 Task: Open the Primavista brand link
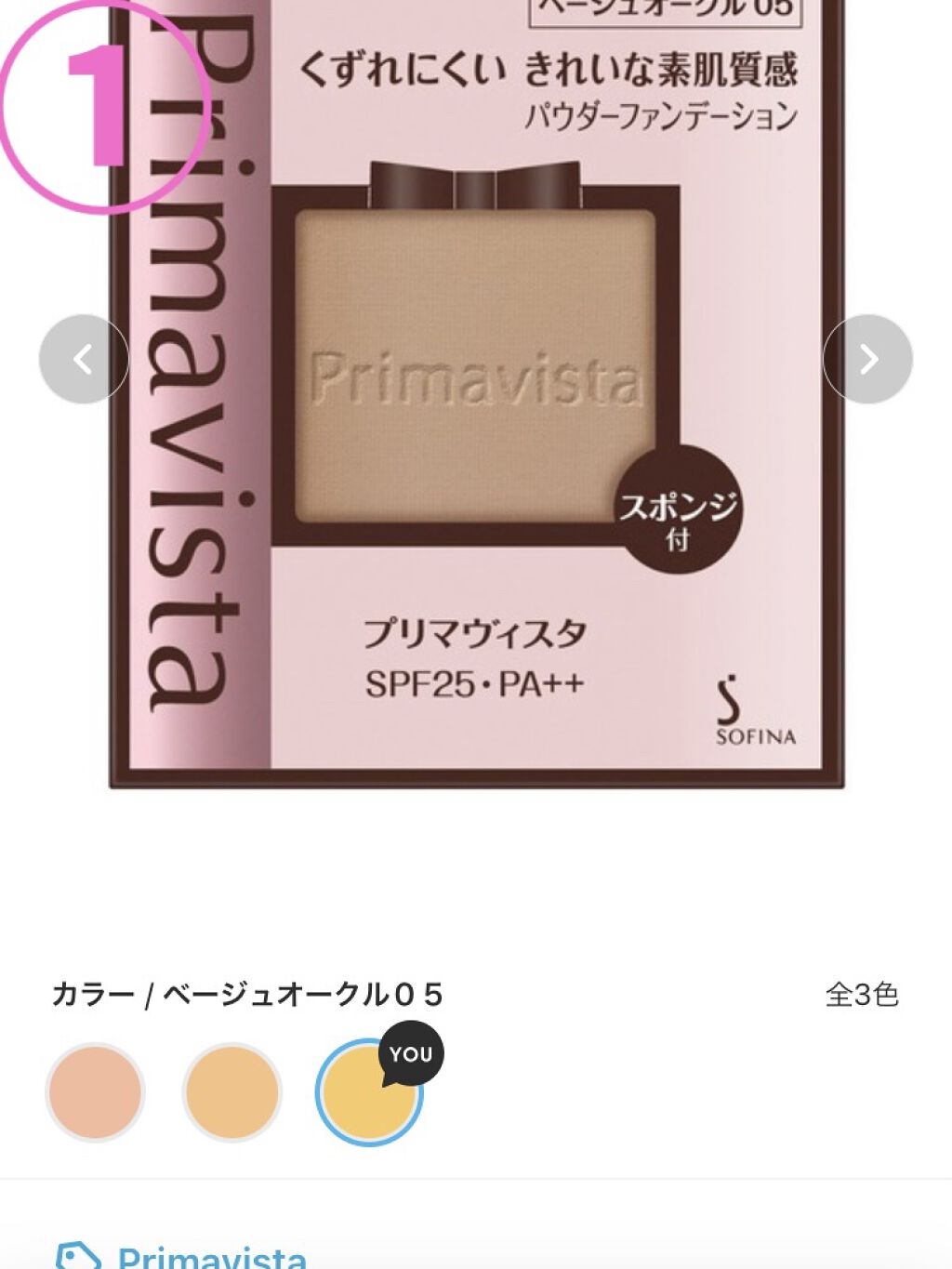212,1255
